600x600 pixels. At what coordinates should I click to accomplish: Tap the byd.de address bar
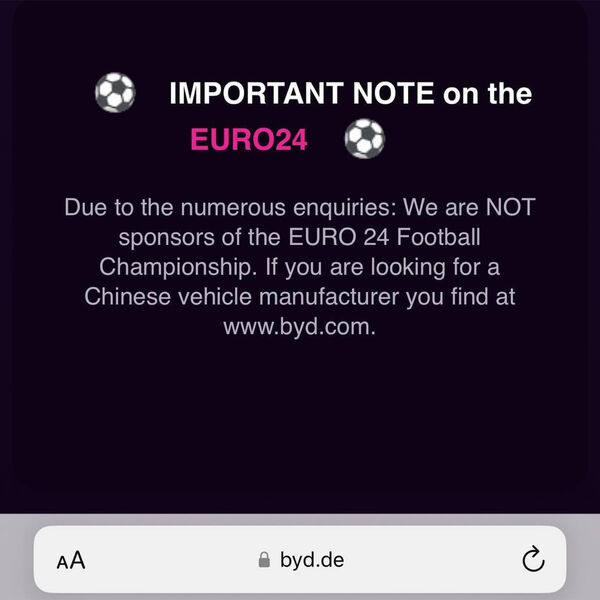[x=300, y=560]
